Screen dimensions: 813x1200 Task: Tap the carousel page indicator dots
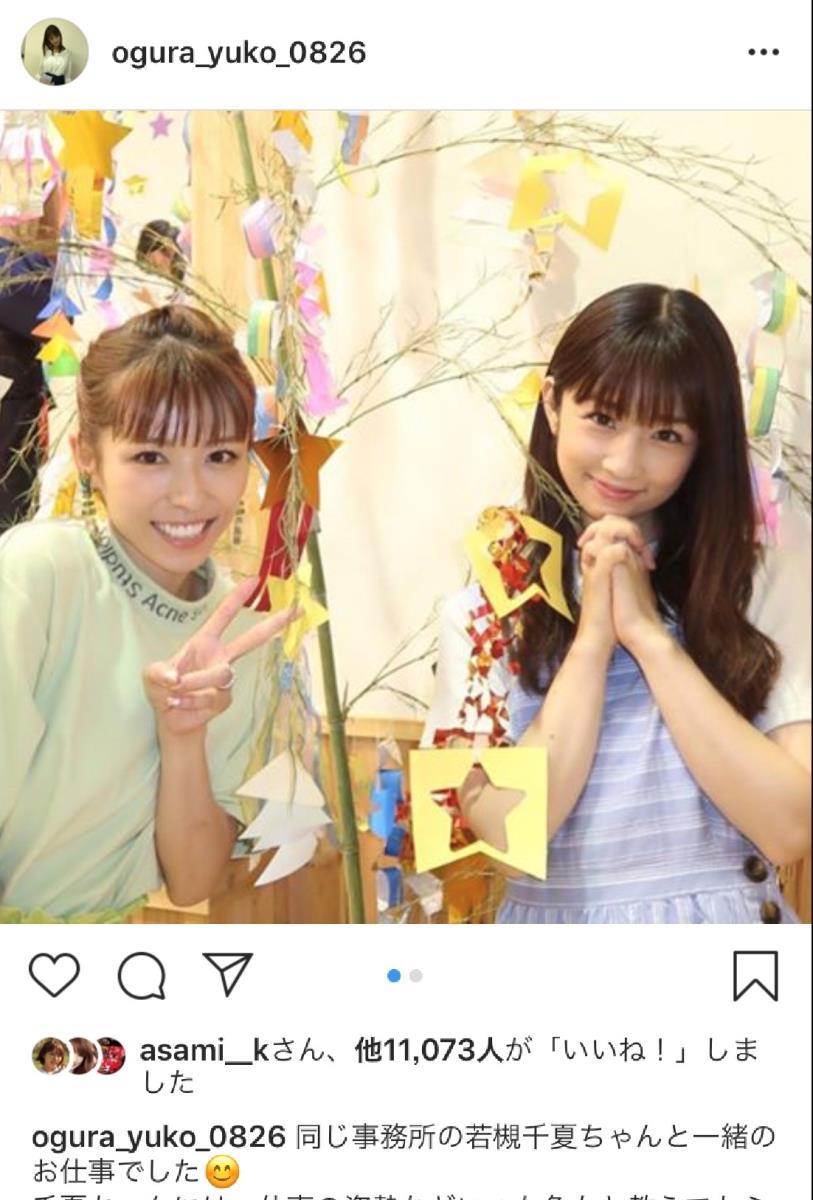[404, 976]
